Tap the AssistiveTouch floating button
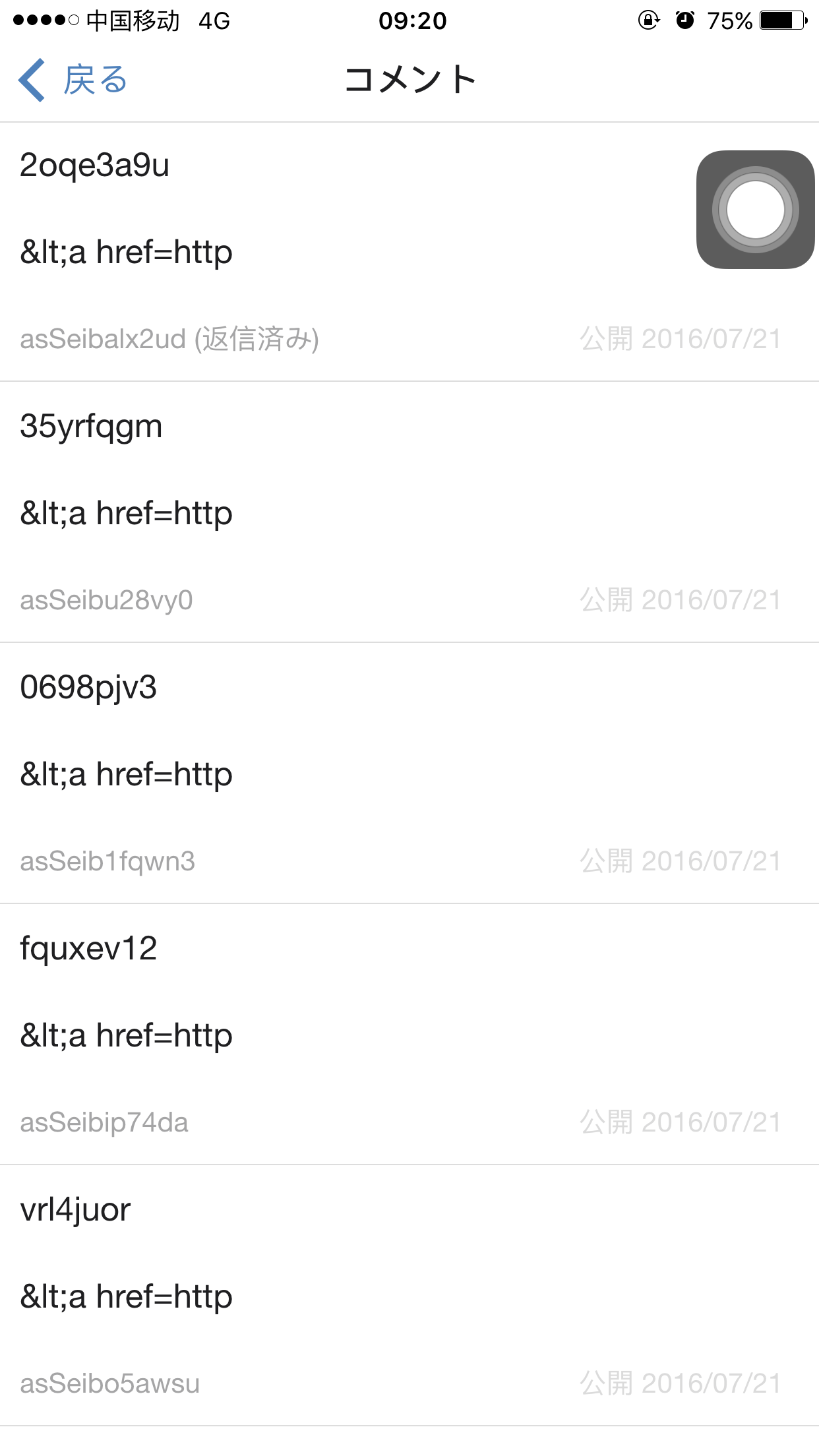The width and height of the screenshot is (819, 1456). 755,210
